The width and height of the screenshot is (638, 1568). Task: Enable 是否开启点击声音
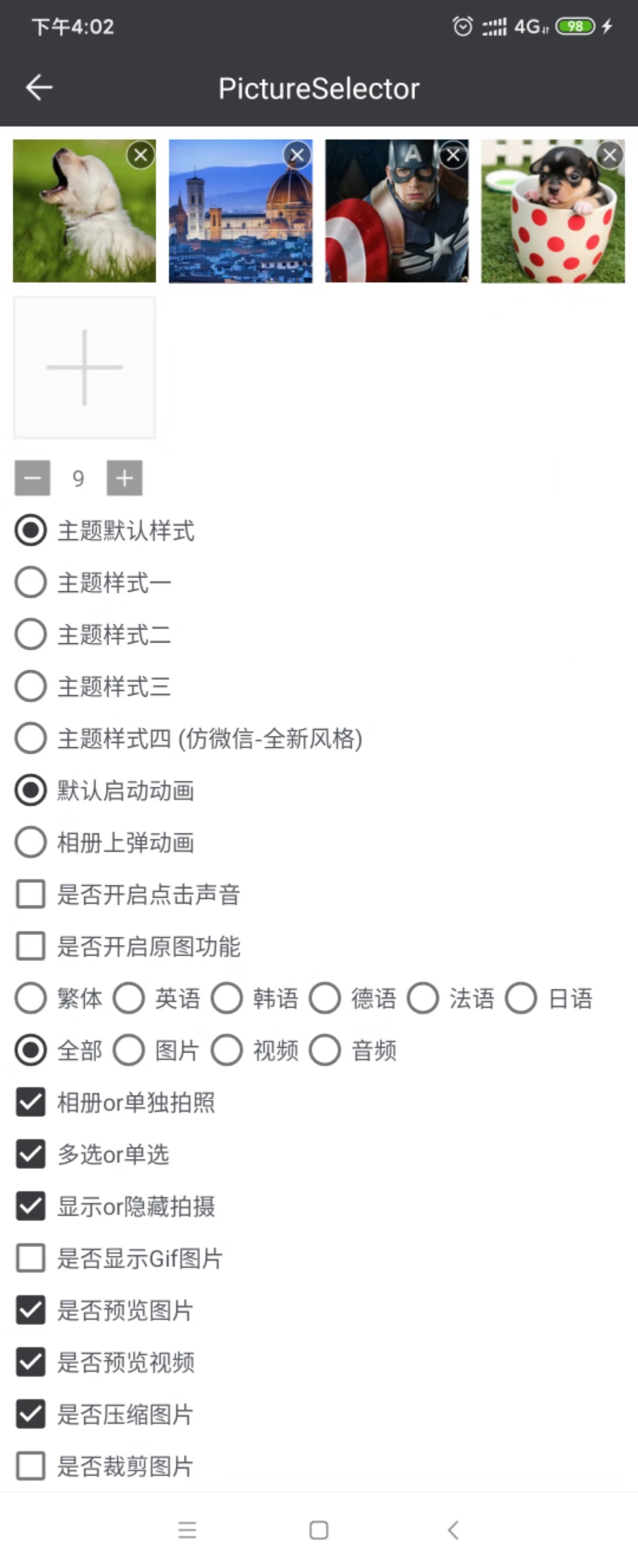30,895
